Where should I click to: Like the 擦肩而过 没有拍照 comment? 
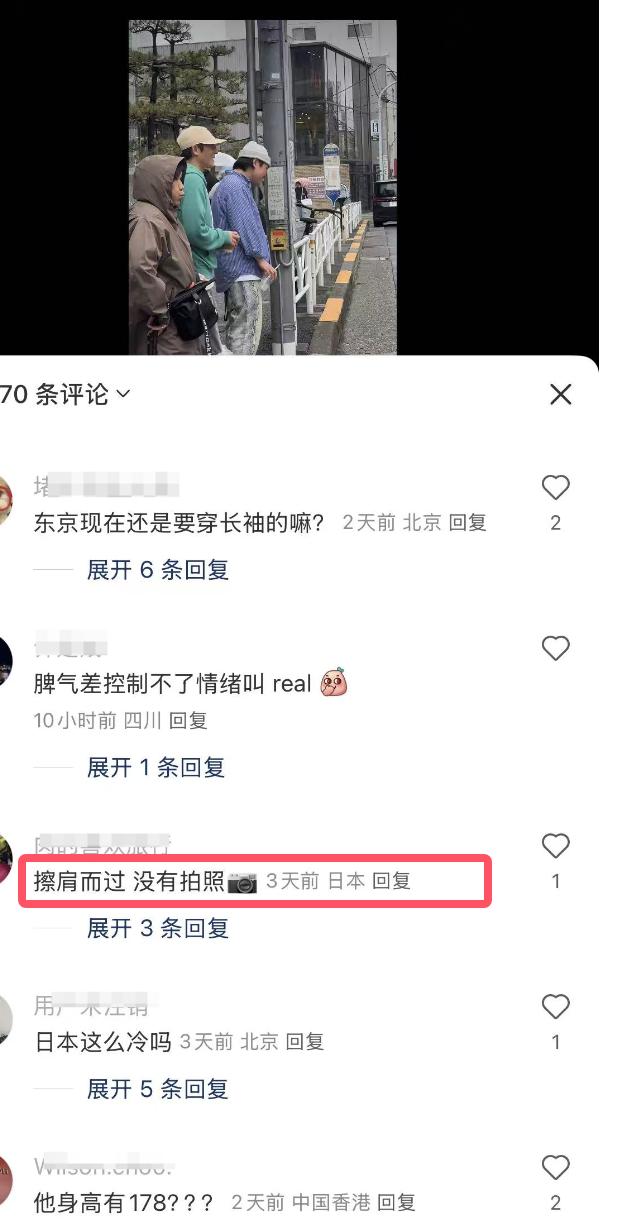[555, 847]
